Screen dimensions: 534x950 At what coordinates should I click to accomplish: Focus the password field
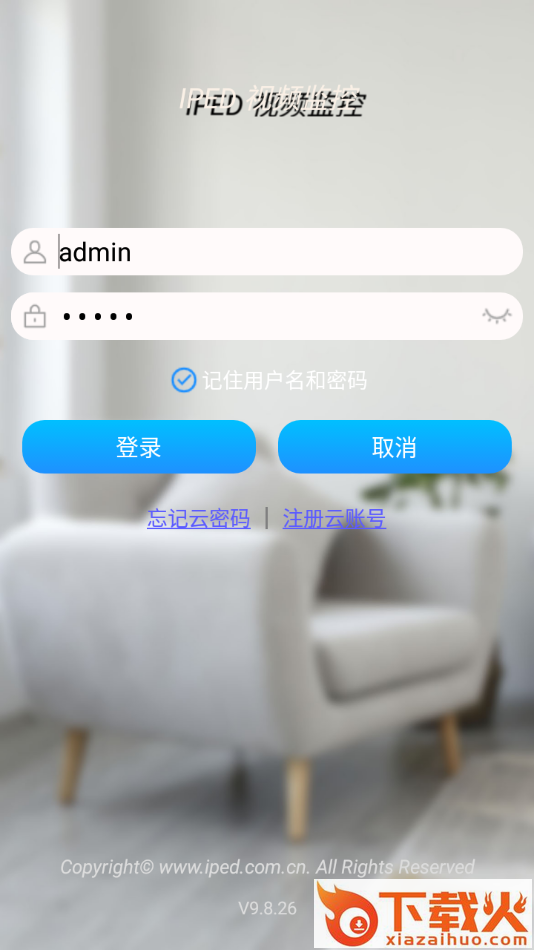click(267, 316)
